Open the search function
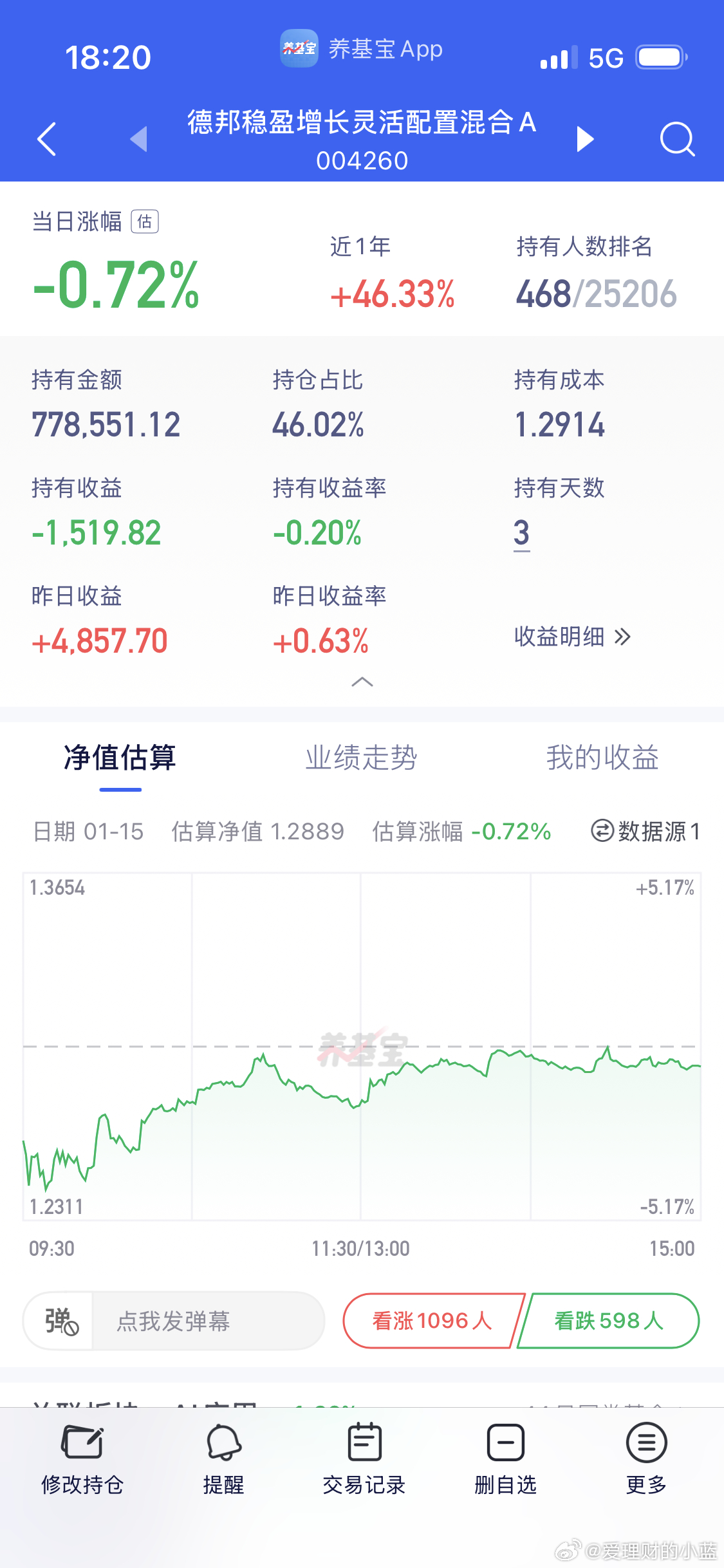 coord(677,139)
